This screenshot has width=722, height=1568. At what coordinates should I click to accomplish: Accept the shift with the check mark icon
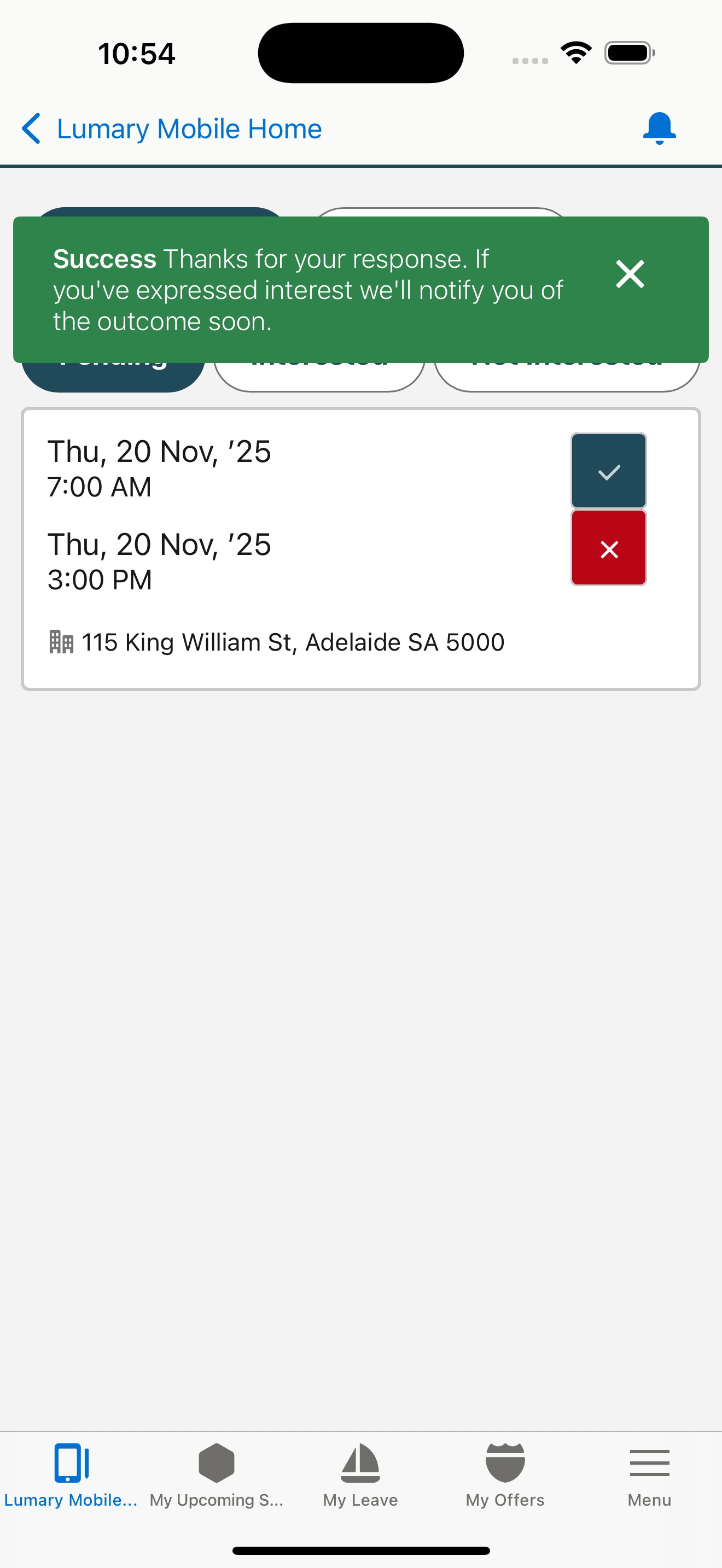[608, 471]
